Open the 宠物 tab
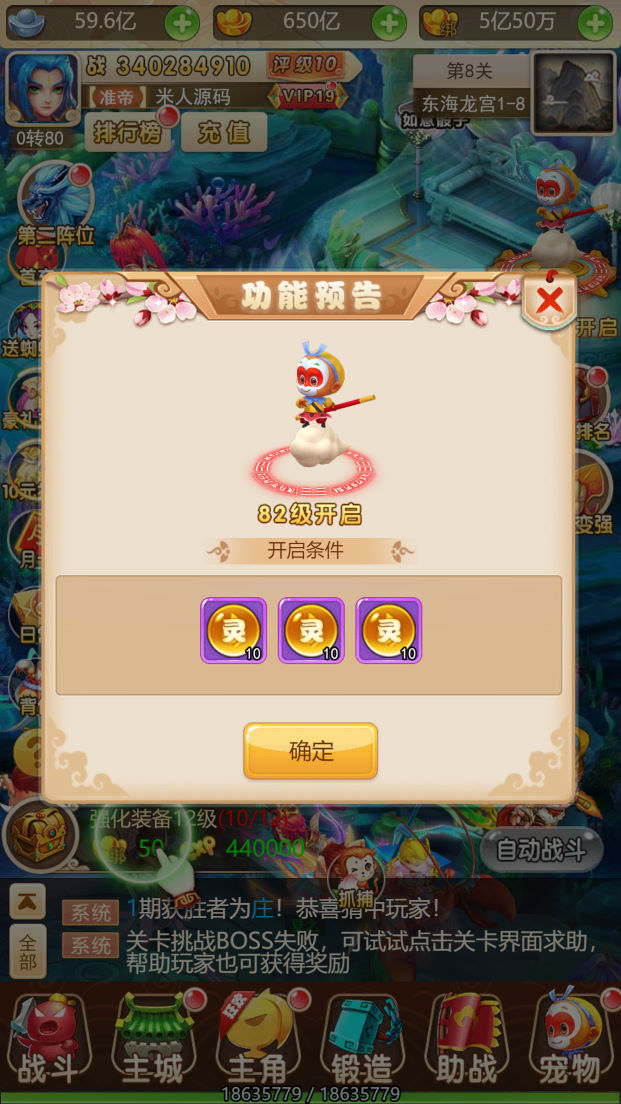Image resolution: width=621 pixels, height=1104 pixels. click(x=570, y=1040)
